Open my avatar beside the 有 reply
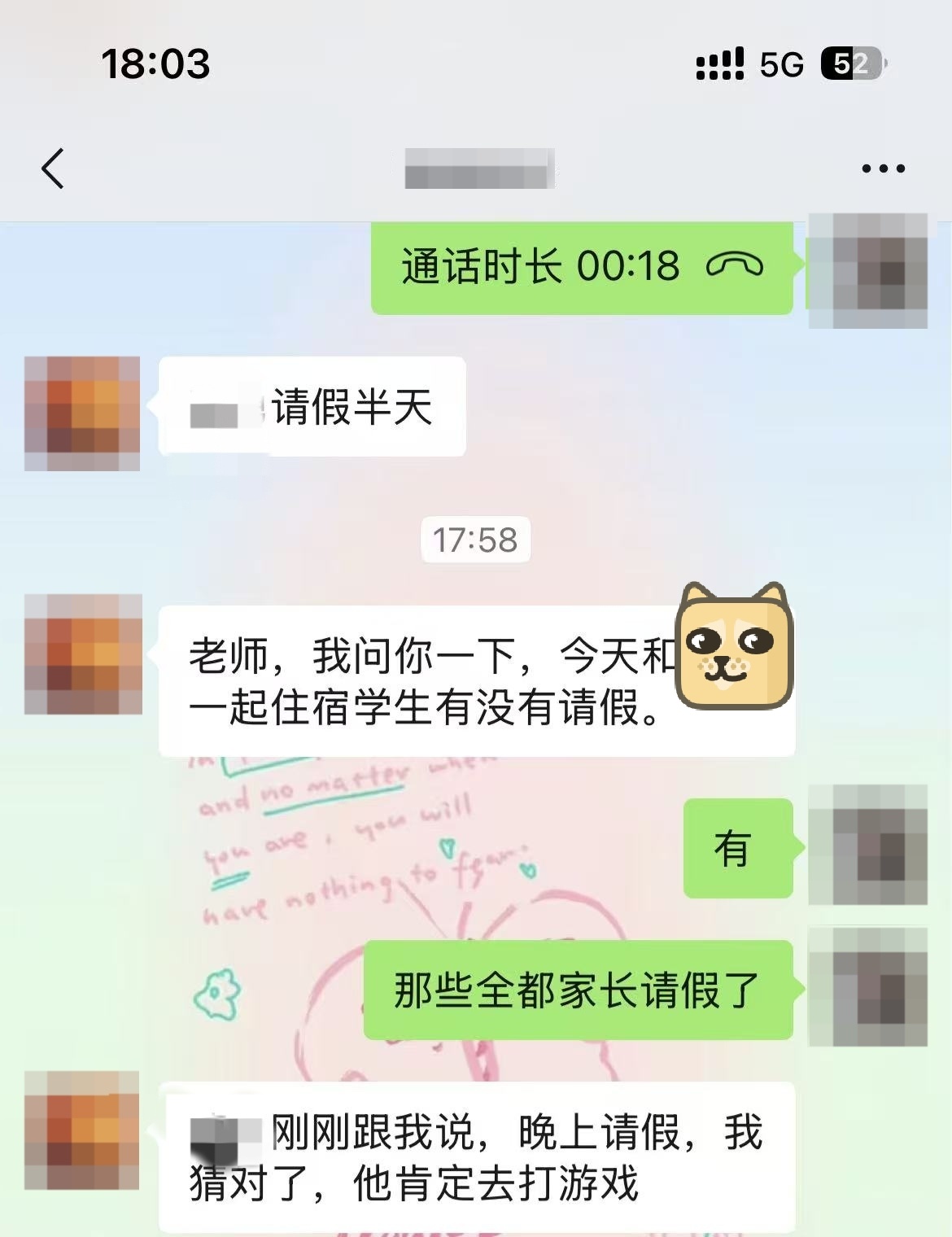Screen dimensions: 952x1237 point(867,845)
